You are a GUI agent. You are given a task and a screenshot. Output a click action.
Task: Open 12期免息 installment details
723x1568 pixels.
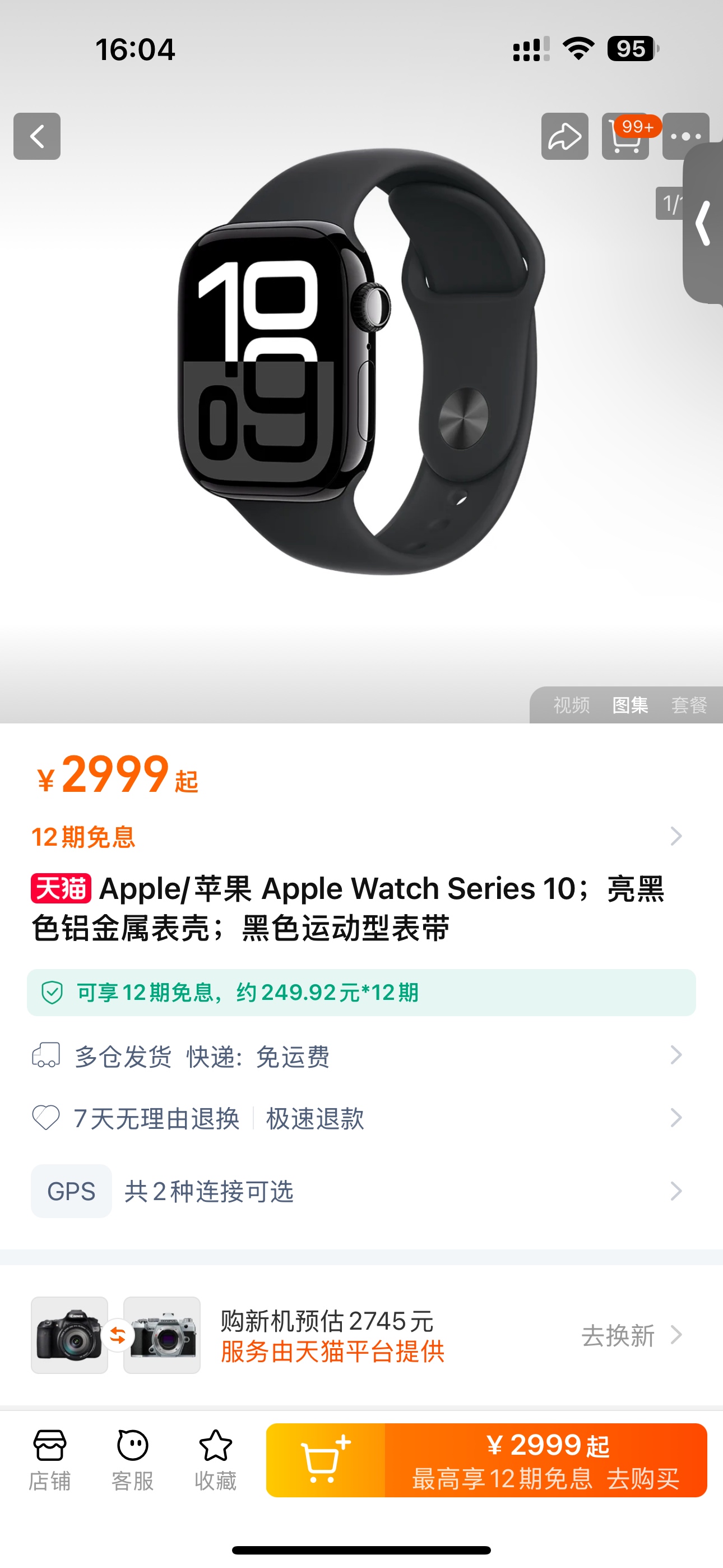[357, 837]
